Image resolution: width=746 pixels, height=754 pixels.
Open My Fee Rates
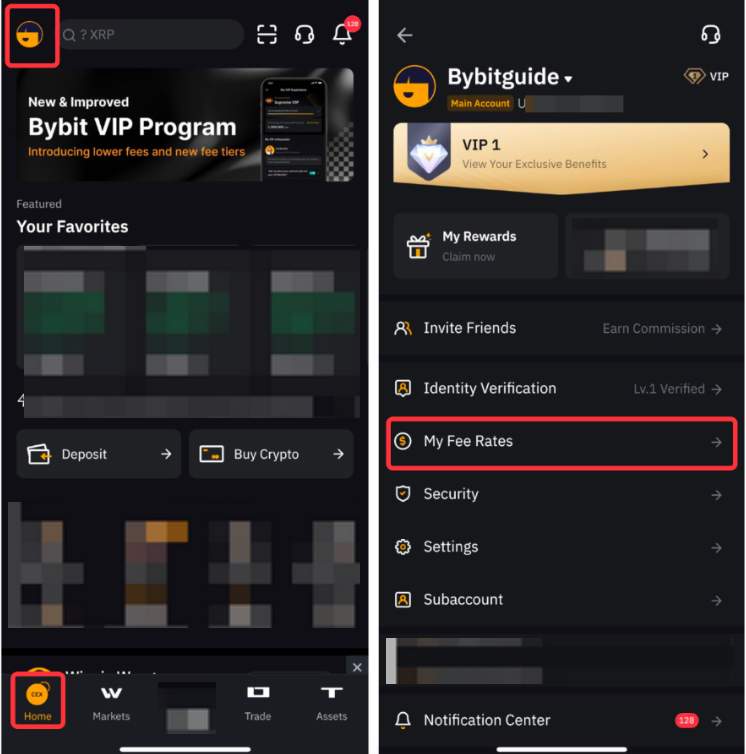click(560, 441)
